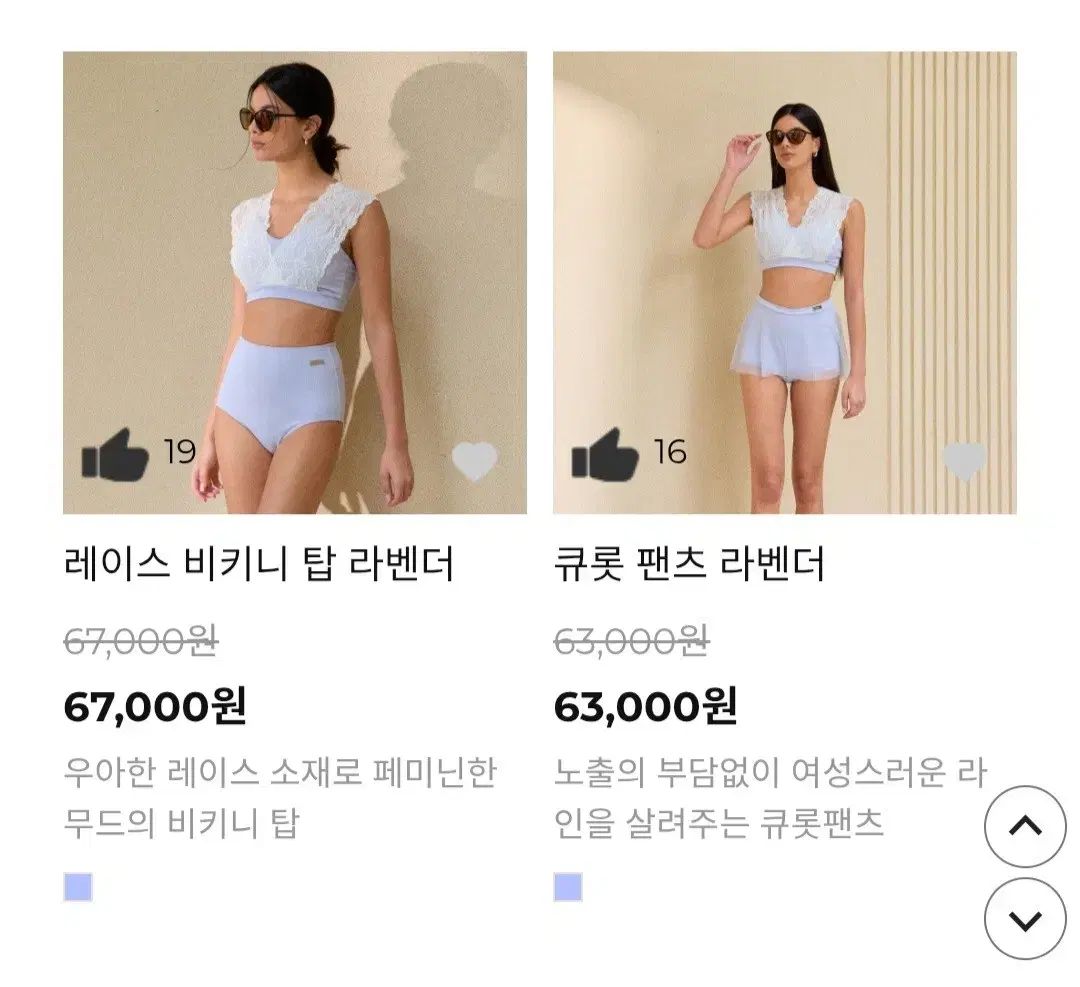The width and height of the screenshot is (1080, 987).
Task: Tap the heart icon on 큐롯 팬츠 라벤더
Action: click(x=964, y=461)
